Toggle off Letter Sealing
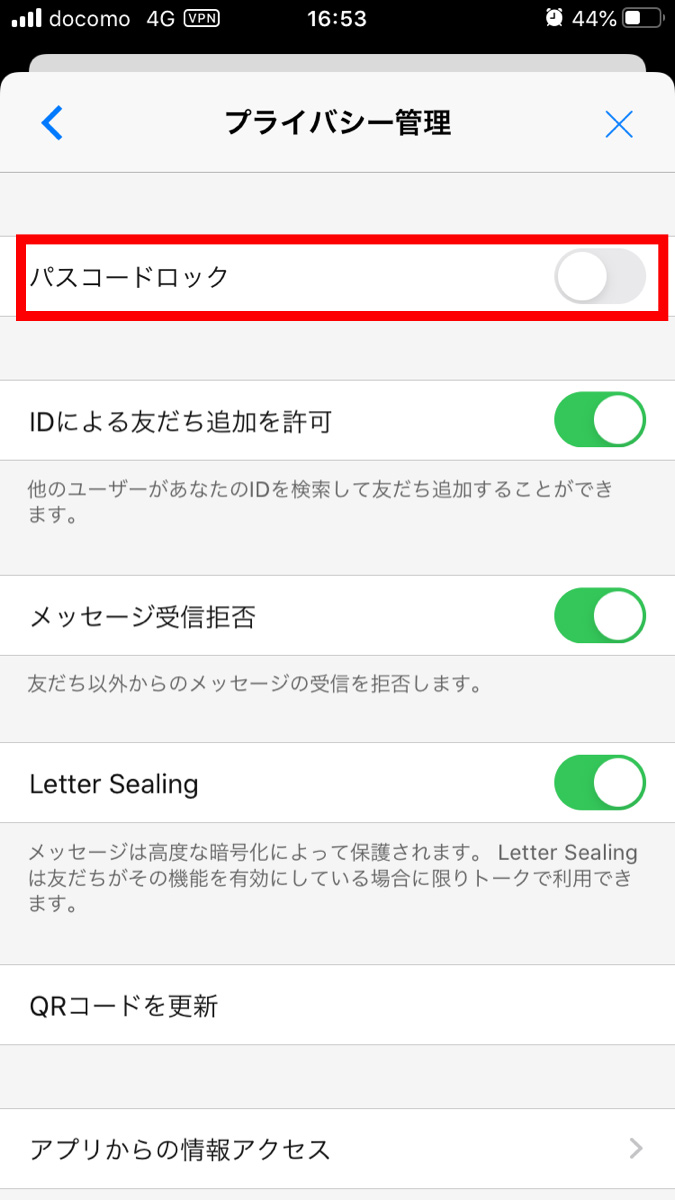This screenshot has height=1200, width=675. (600, 783)
